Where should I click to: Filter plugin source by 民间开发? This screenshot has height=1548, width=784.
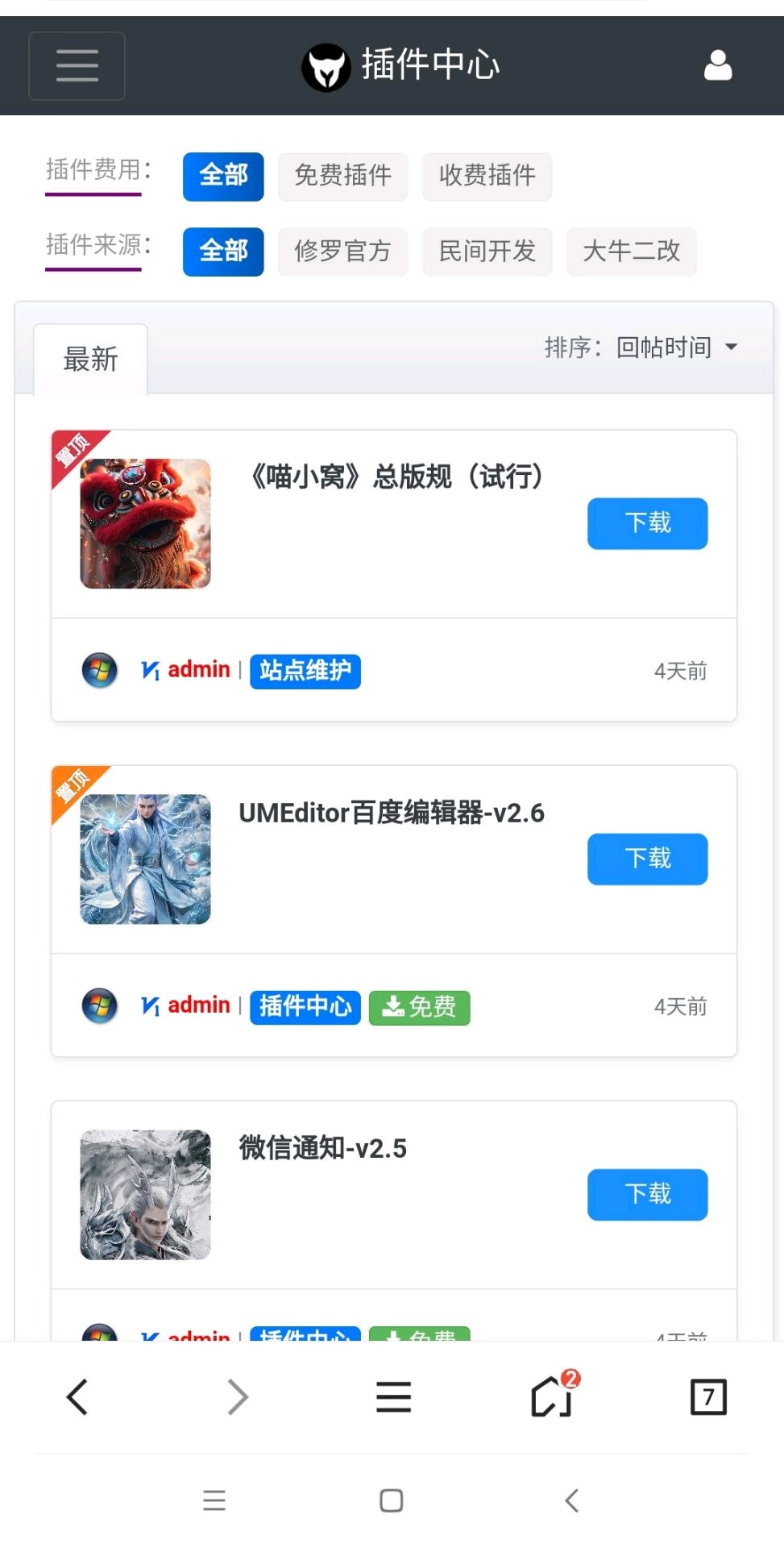(487, 252)
